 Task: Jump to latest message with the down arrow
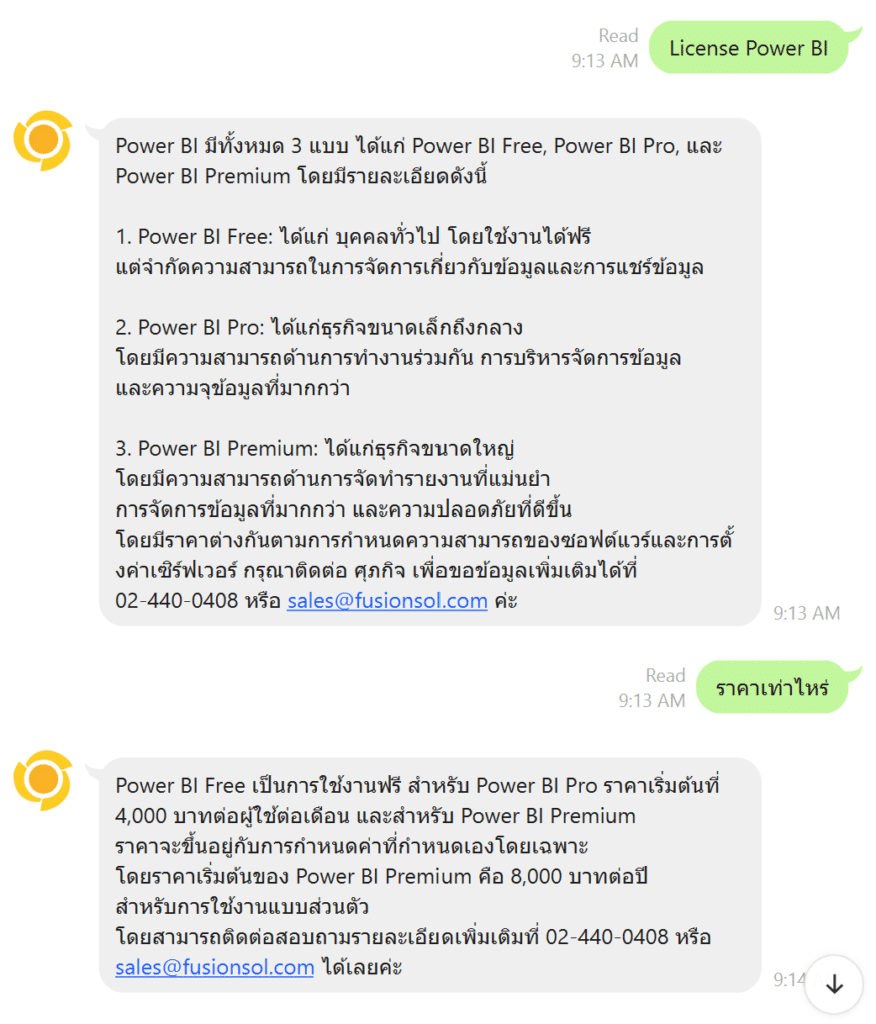[x=834, y=984]
